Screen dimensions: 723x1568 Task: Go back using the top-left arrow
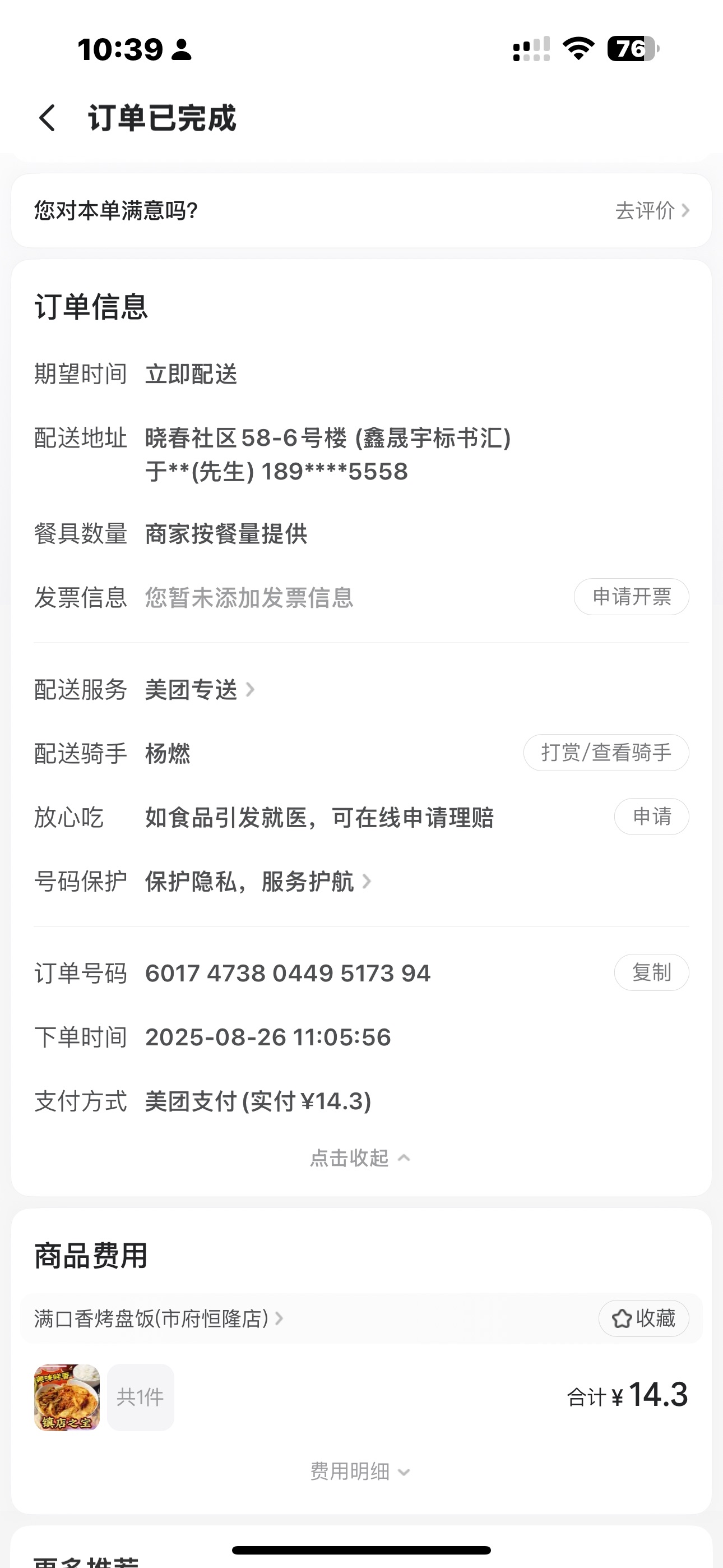[48, 118]
